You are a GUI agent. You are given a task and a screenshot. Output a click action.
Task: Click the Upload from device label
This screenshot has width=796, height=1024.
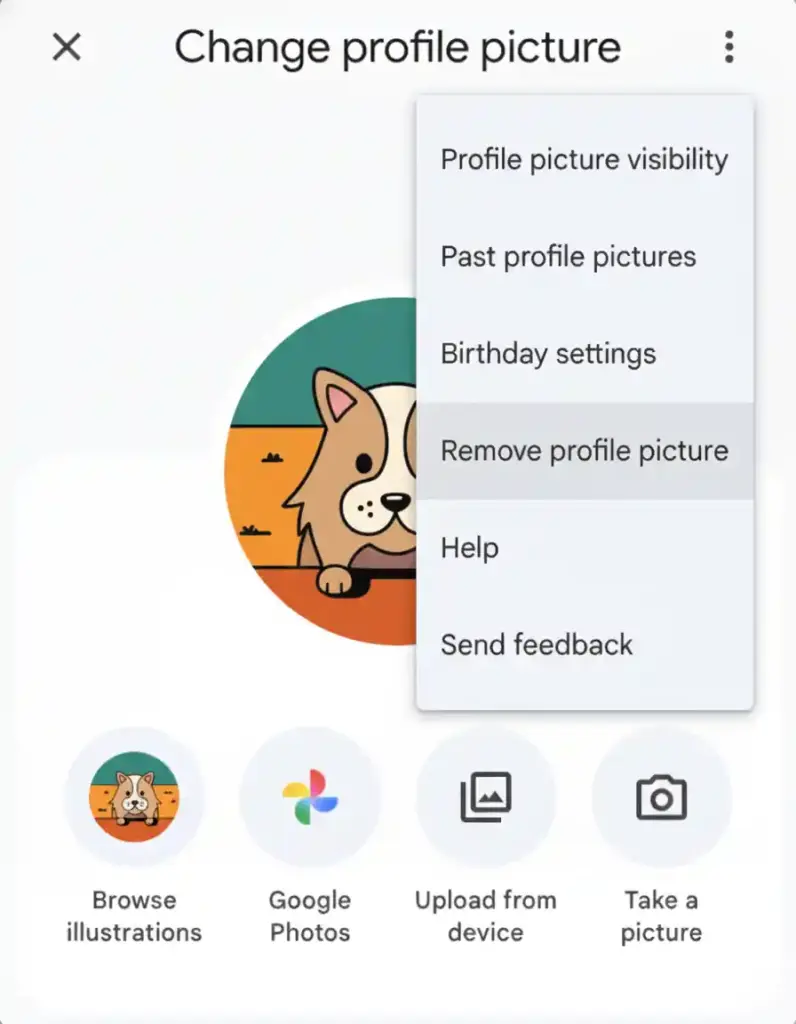[x=487, y=915]
